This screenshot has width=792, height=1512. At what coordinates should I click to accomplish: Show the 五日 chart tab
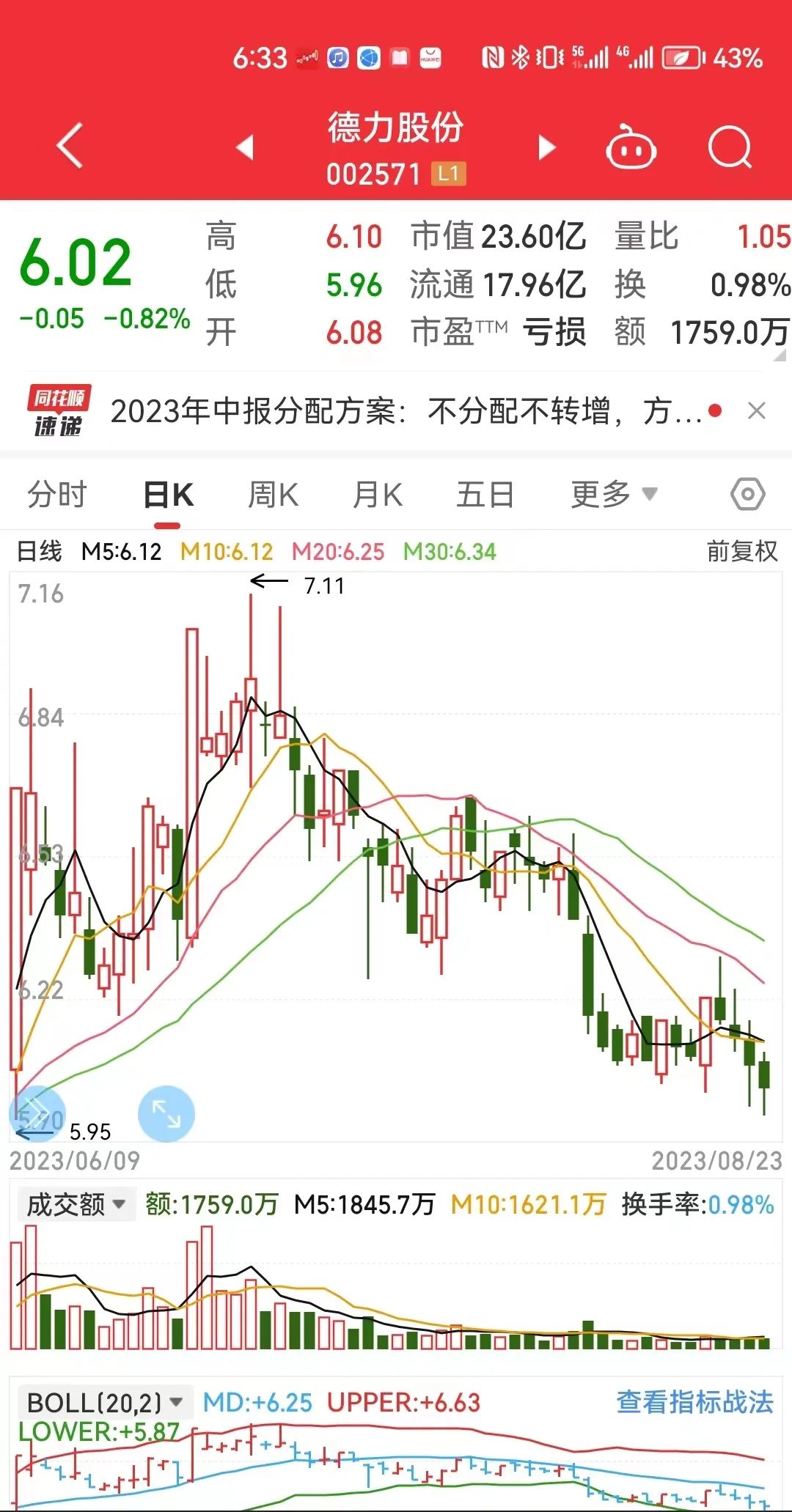(485, 495)
